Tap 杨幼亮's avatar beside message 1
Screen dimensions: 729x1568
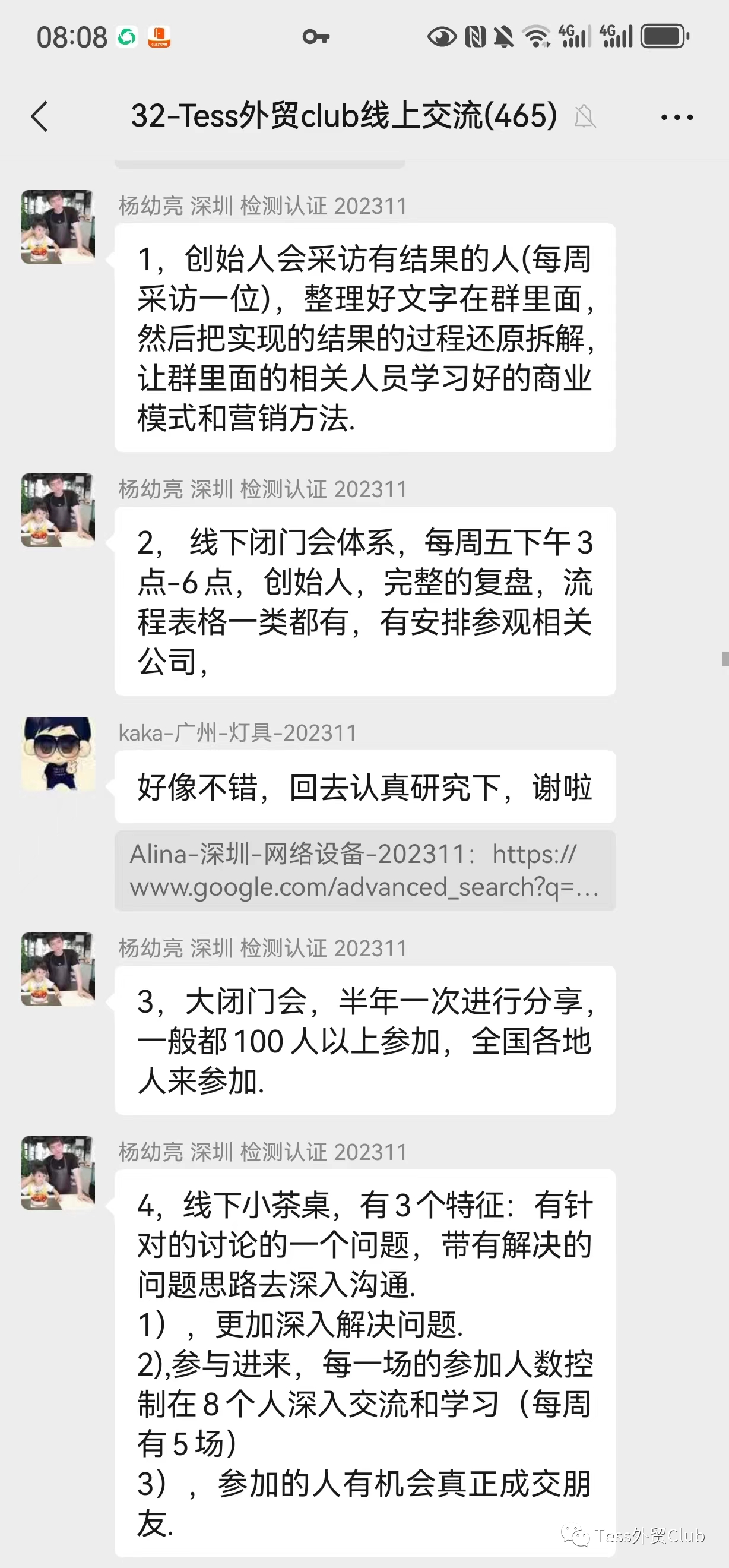click(x=58, y=226)
